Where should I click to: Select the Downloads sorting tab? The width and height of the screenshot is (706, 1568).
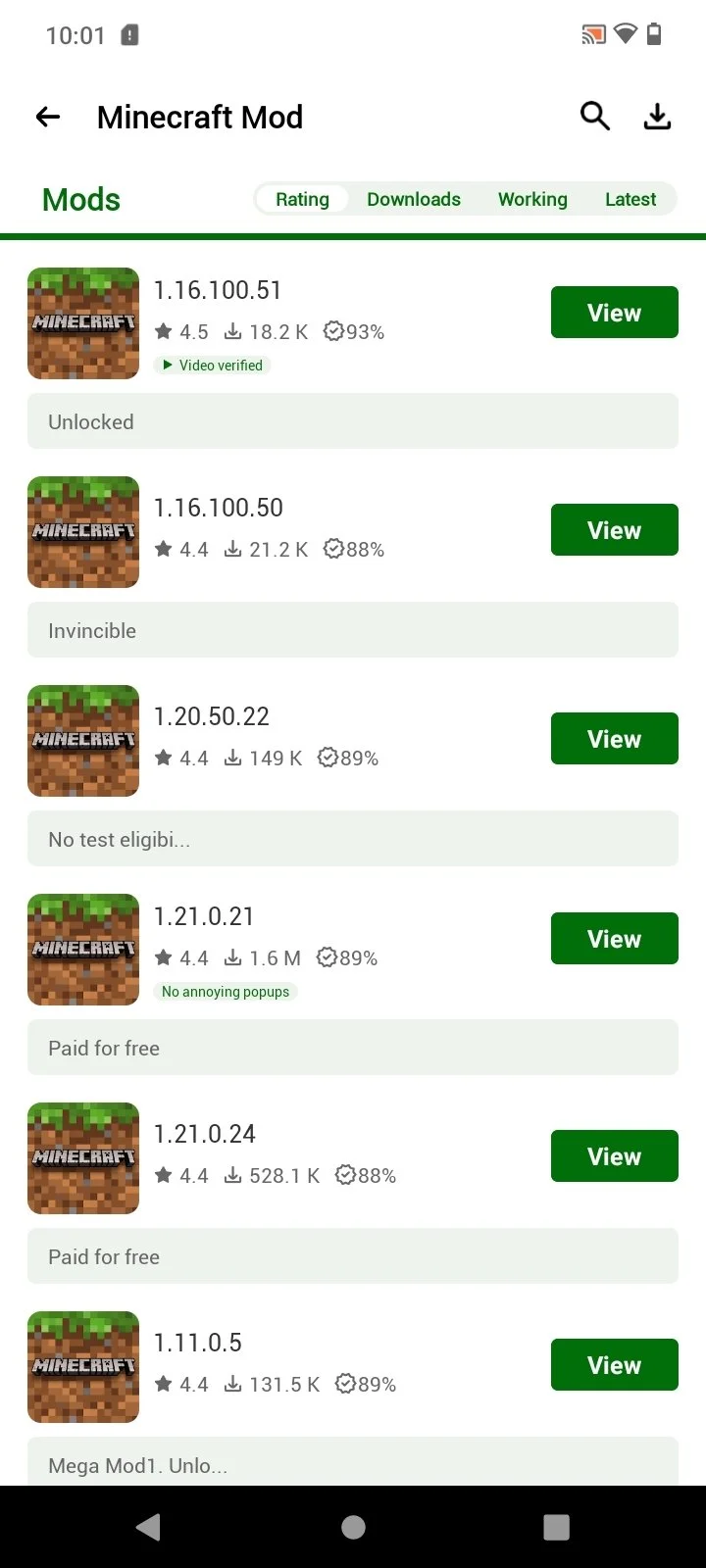click(414, 199)
